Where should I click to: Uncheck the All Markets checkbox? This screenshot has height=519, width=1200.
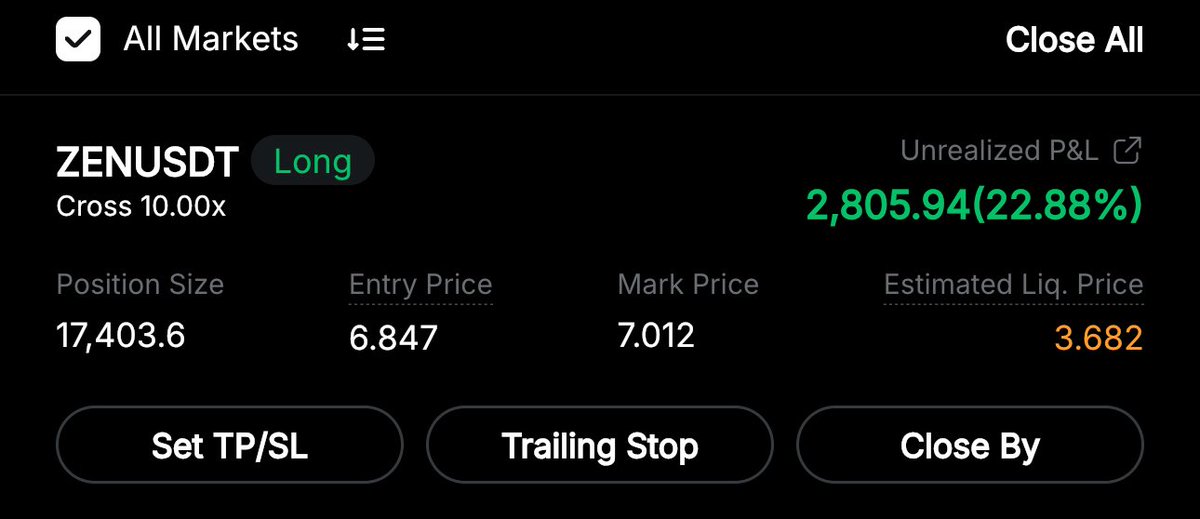pos(78,39)
